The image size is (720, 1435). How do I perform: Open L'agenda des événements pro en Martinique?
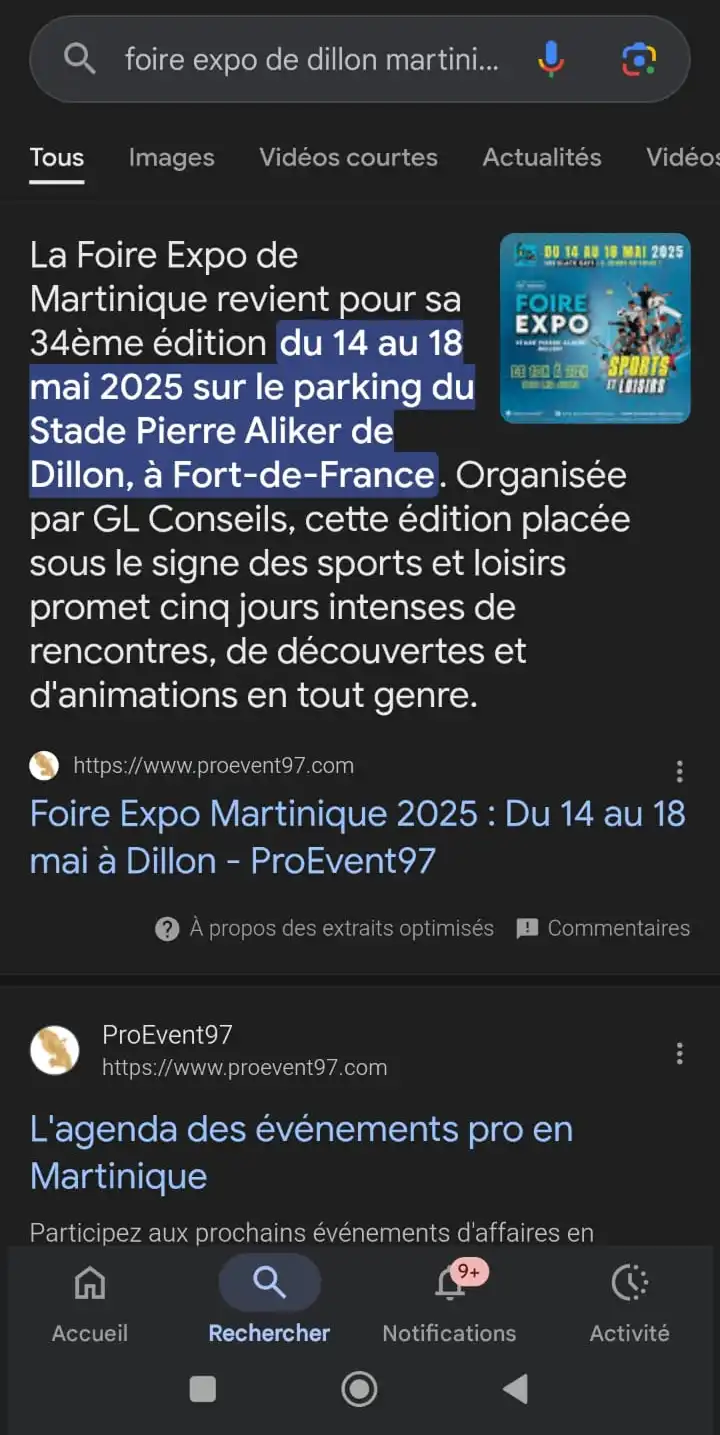click(301, 1152)
